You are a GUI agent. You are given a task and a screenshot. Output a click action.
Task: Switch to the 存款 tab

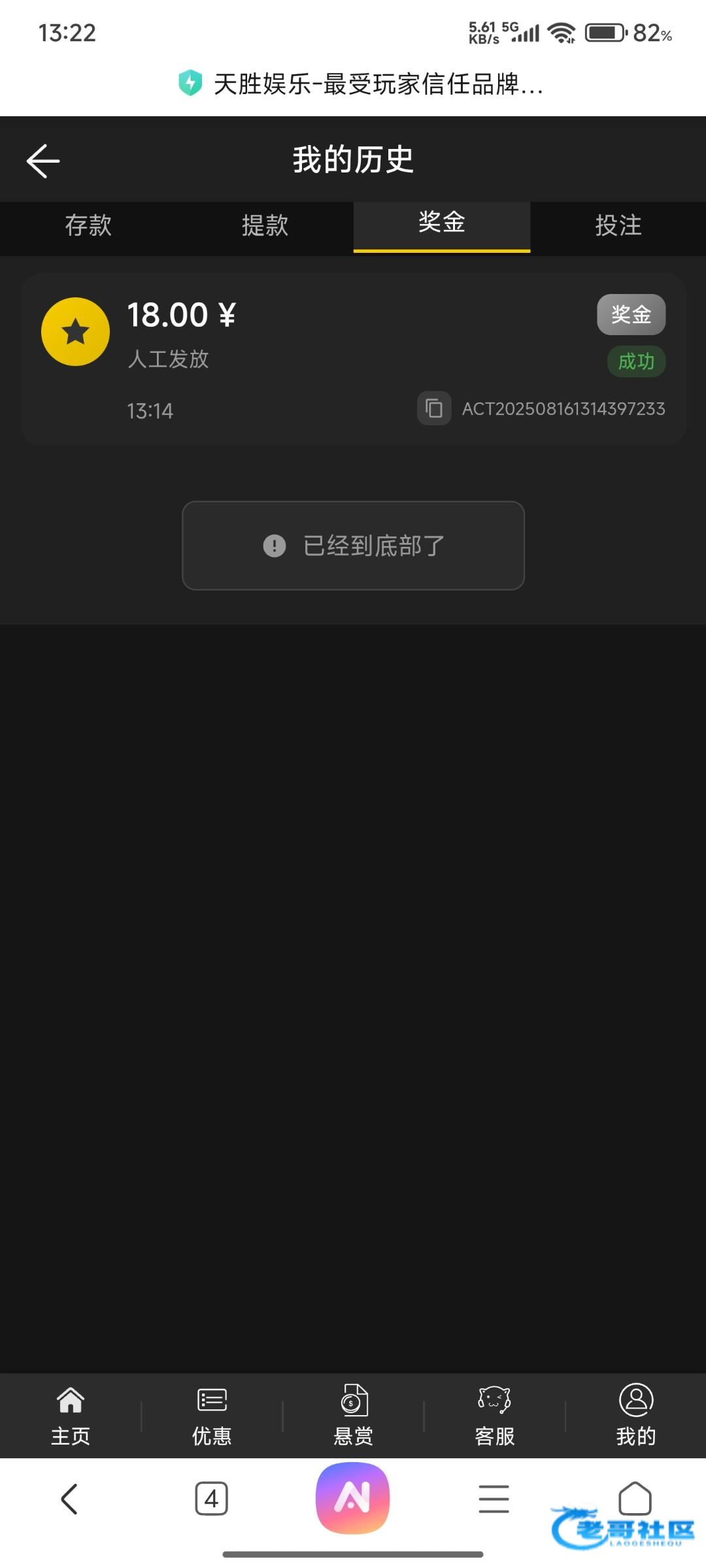tap(88, 226)
